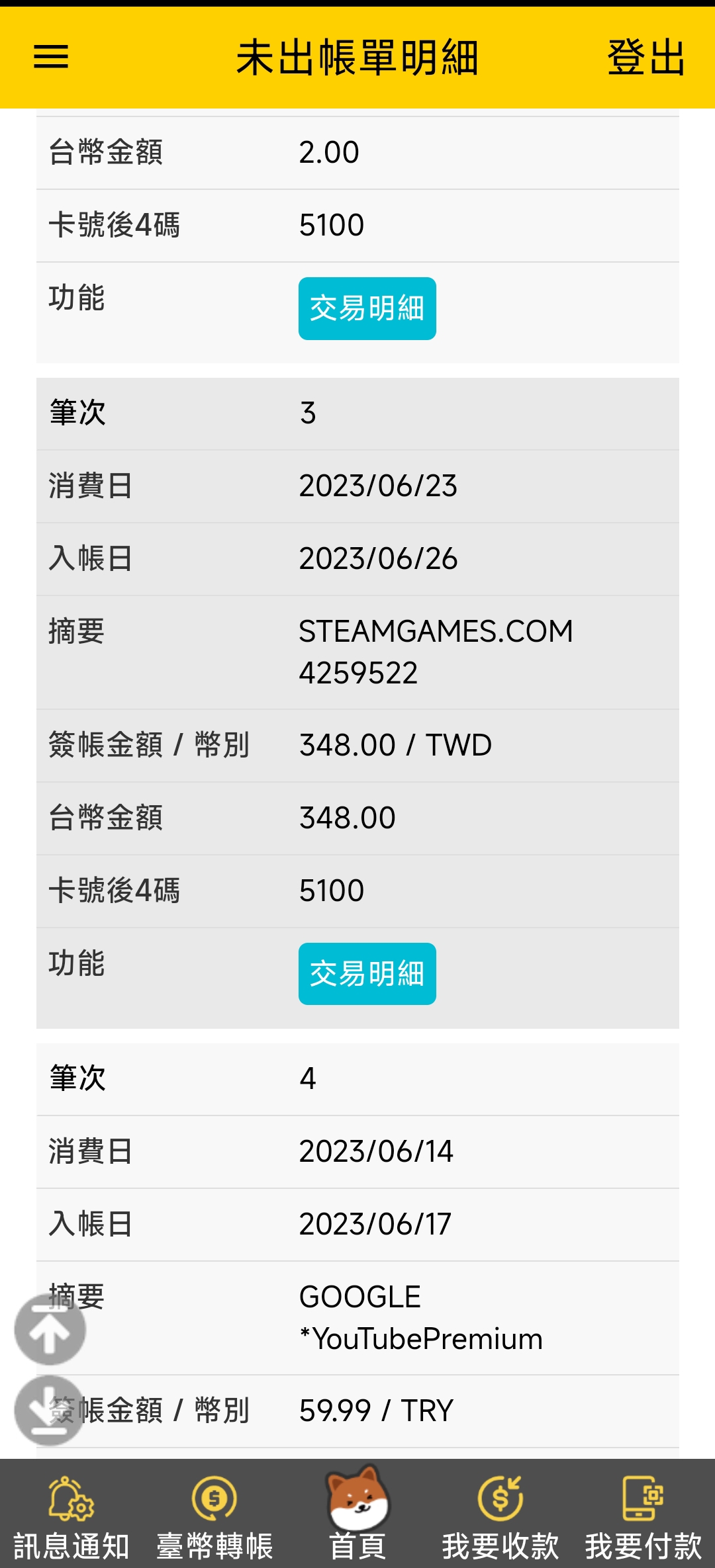Open 交易明細 for the 2.00 transaction

tap(367, 308)
